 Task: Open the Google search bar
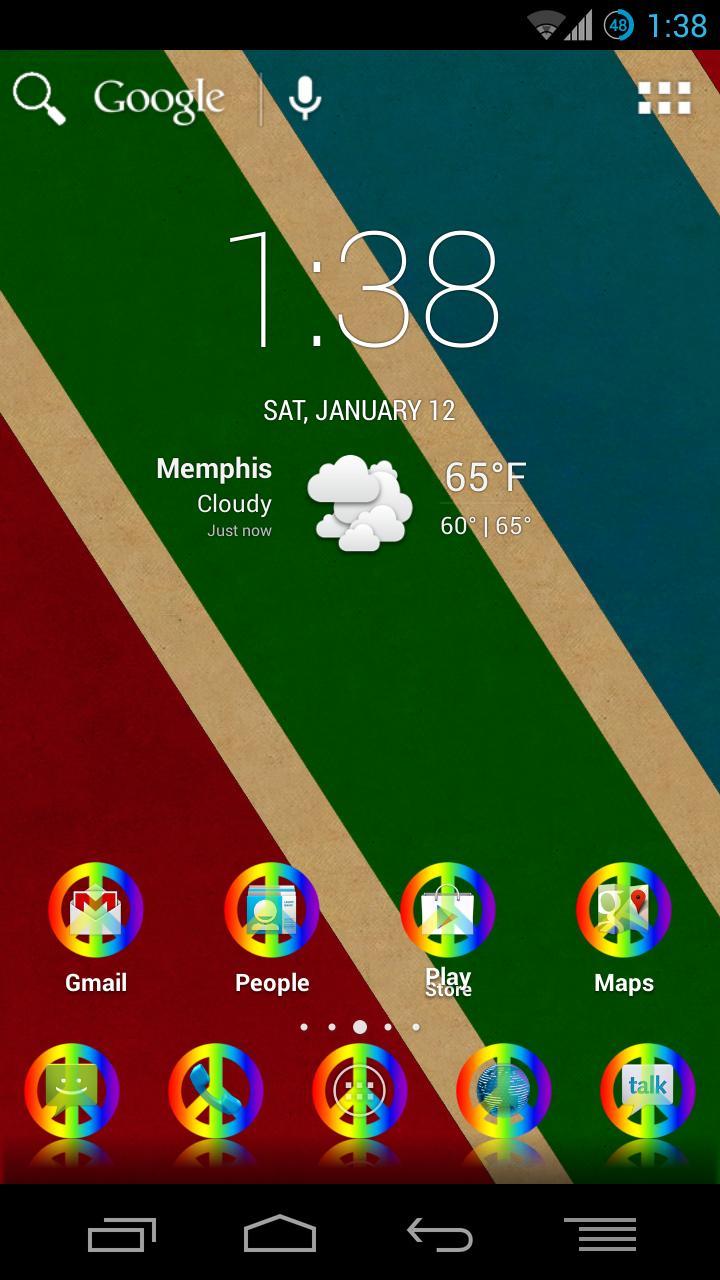tap(160, 97)
